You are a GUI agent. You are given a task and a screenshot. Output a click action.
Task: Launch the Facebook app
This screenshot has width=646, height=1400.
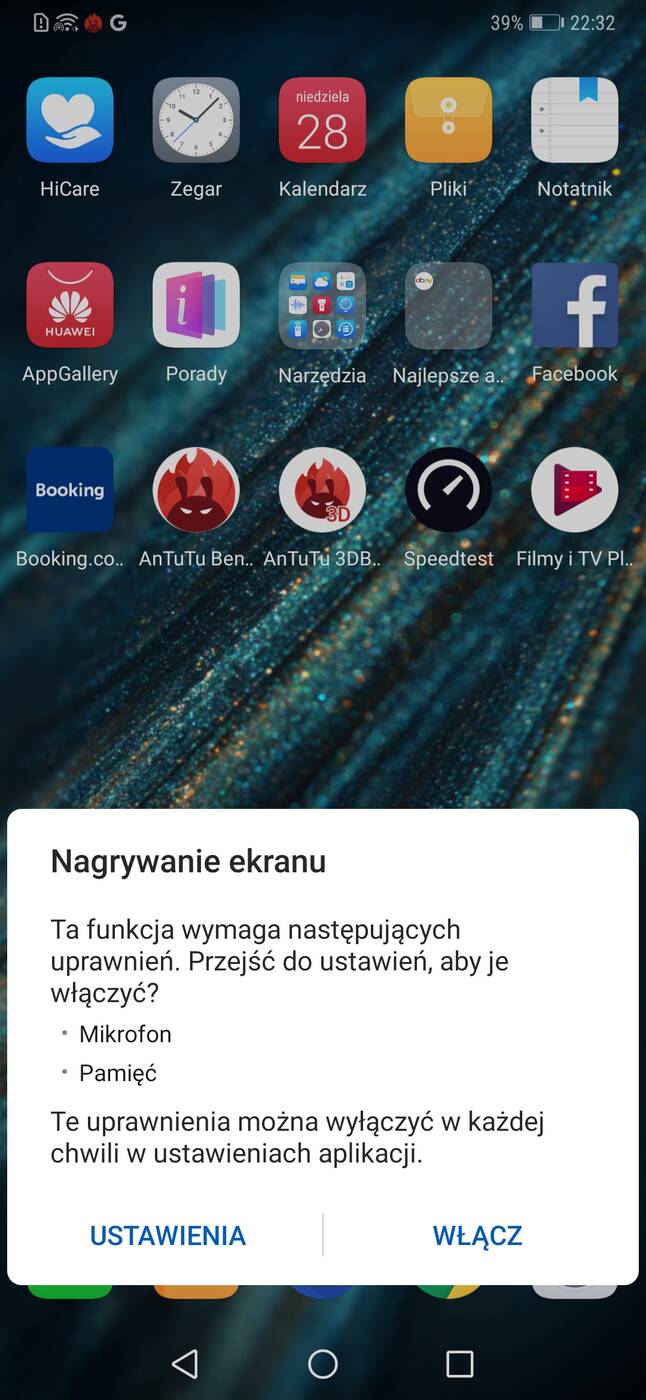[x=574, y=305]
